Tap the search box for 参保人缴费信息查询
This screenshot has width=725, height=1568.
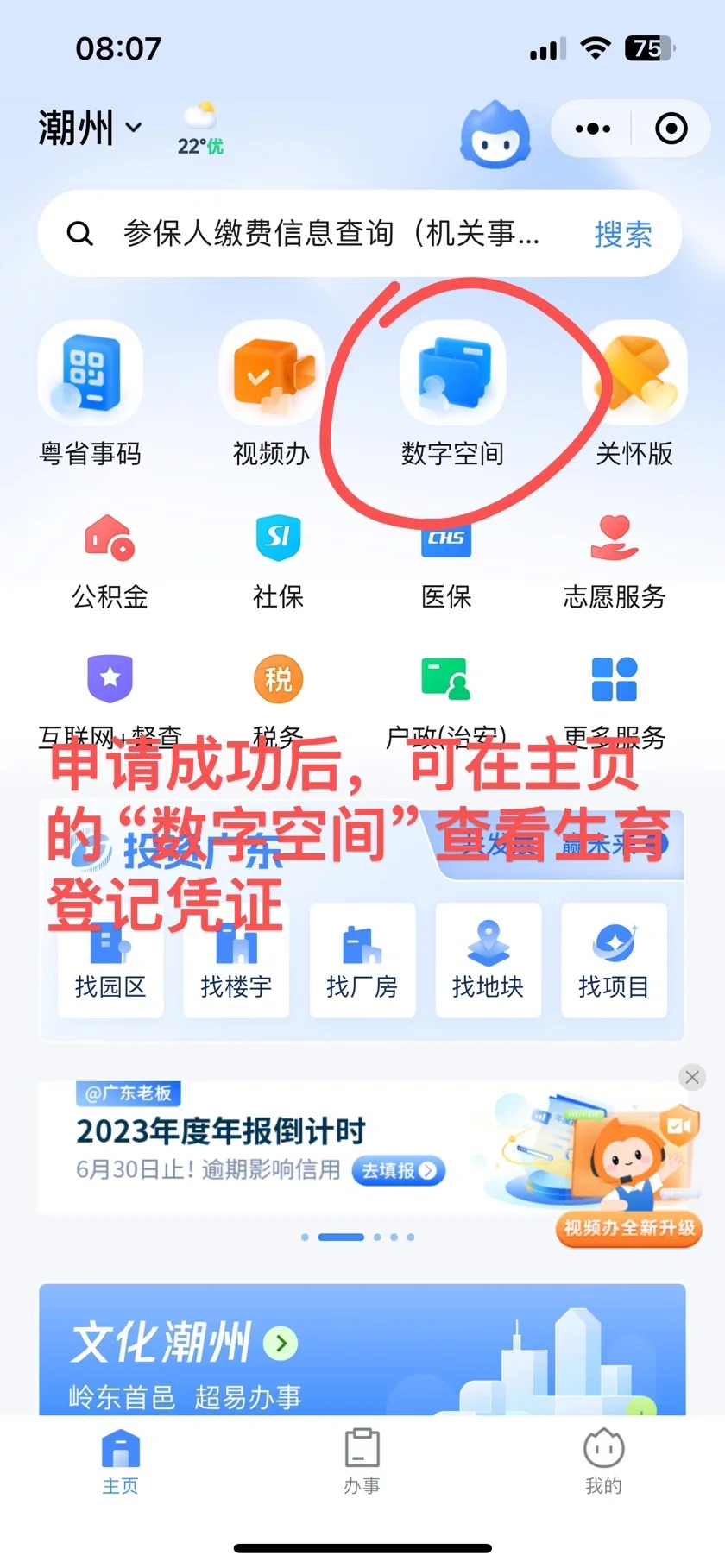pyautogui.click(x=331, y=234)
